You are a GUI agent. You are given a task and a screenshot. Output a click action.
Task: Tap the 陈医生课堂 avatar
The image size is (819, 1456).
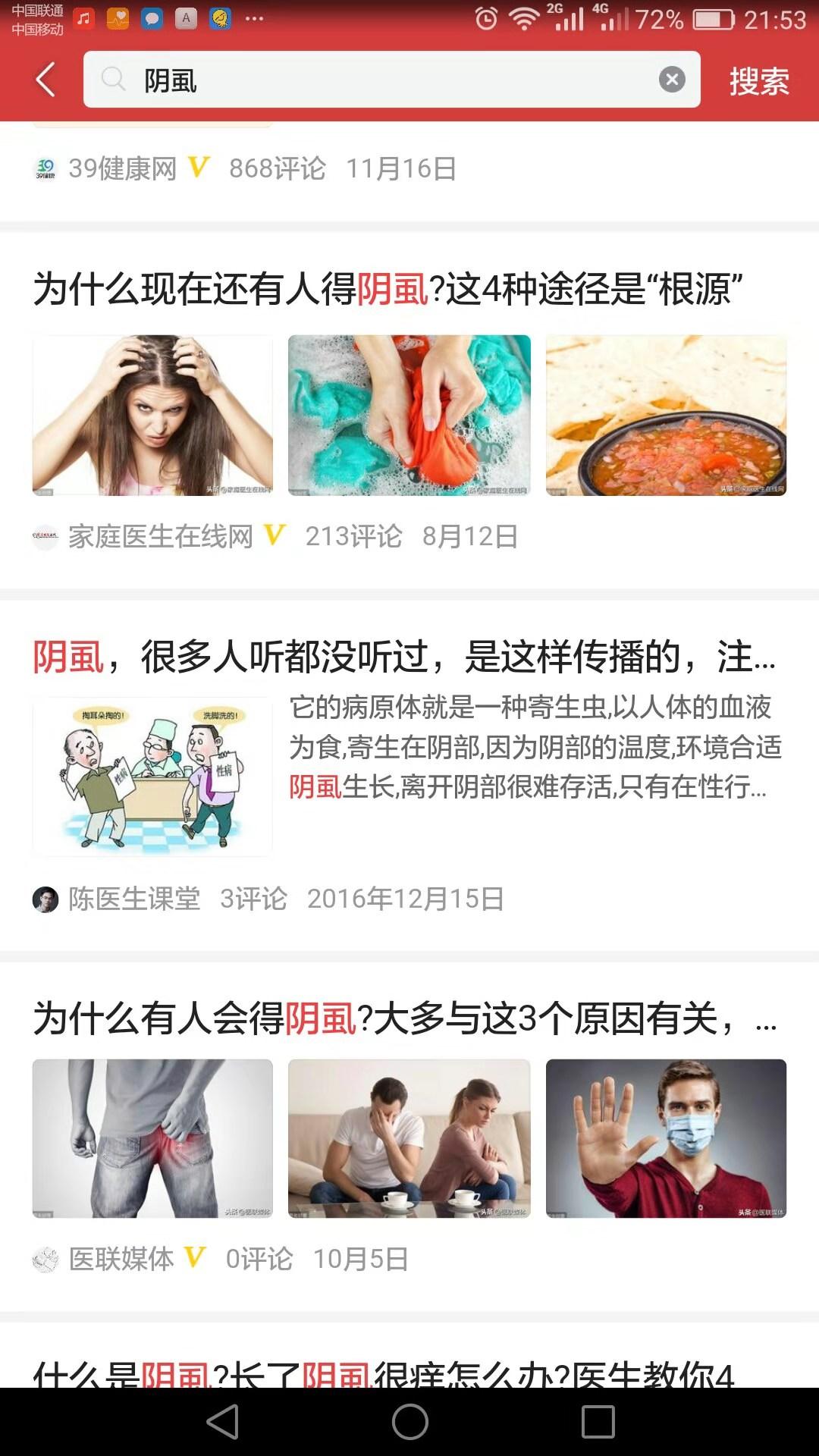(47, 899)
